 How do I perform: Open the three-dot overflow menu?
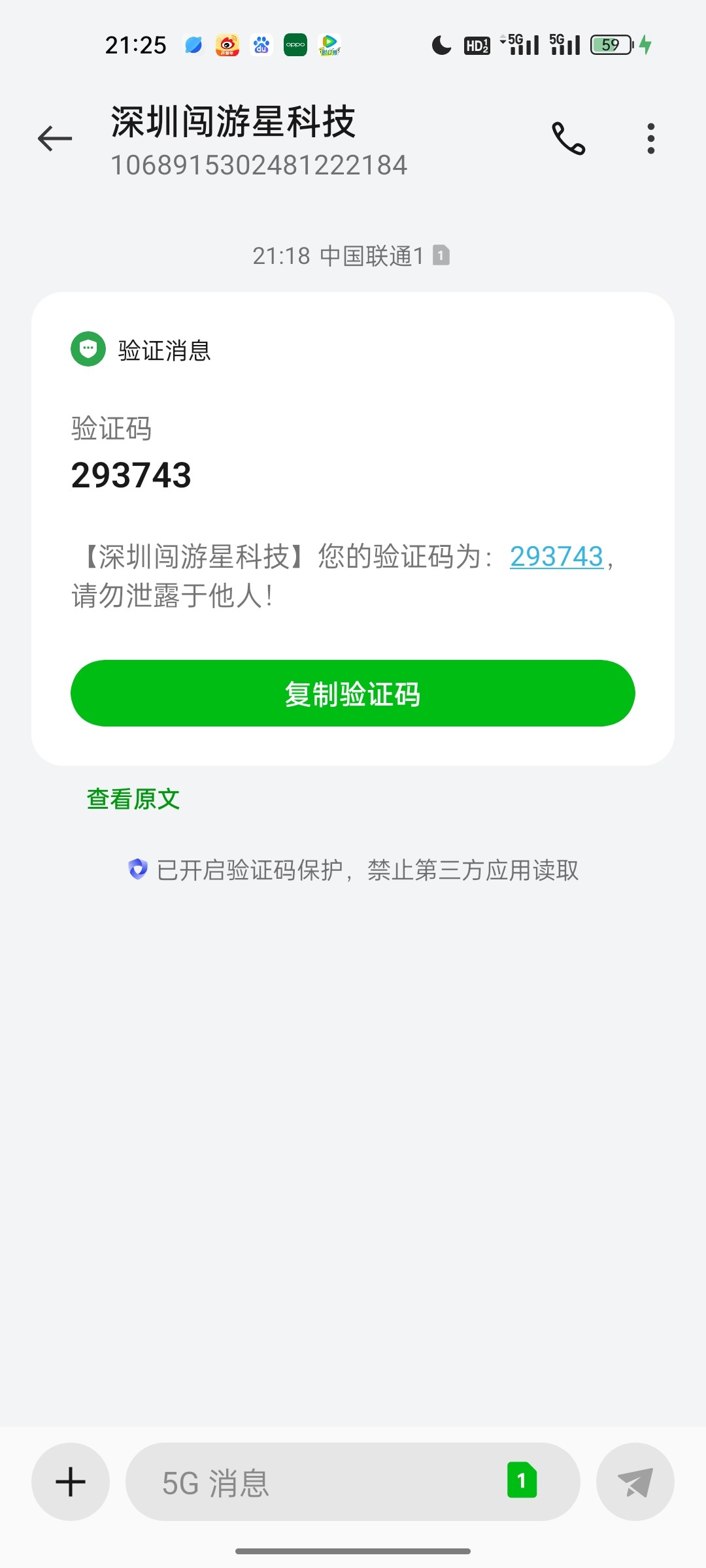pos(650,139)
